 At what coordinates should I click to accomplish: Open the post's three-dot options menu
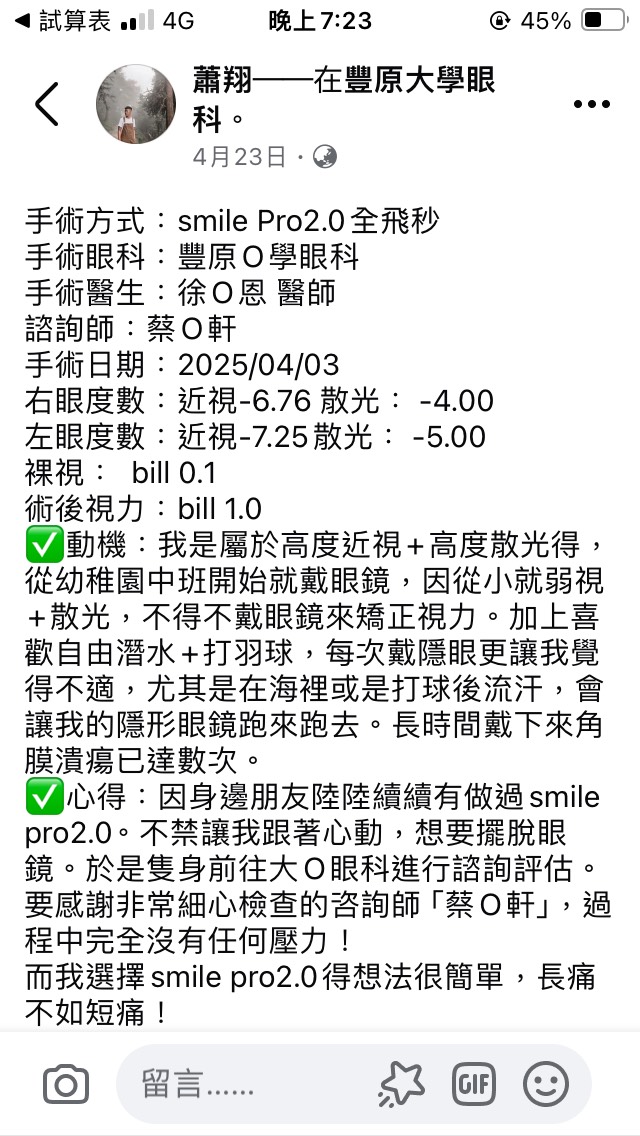591,104
